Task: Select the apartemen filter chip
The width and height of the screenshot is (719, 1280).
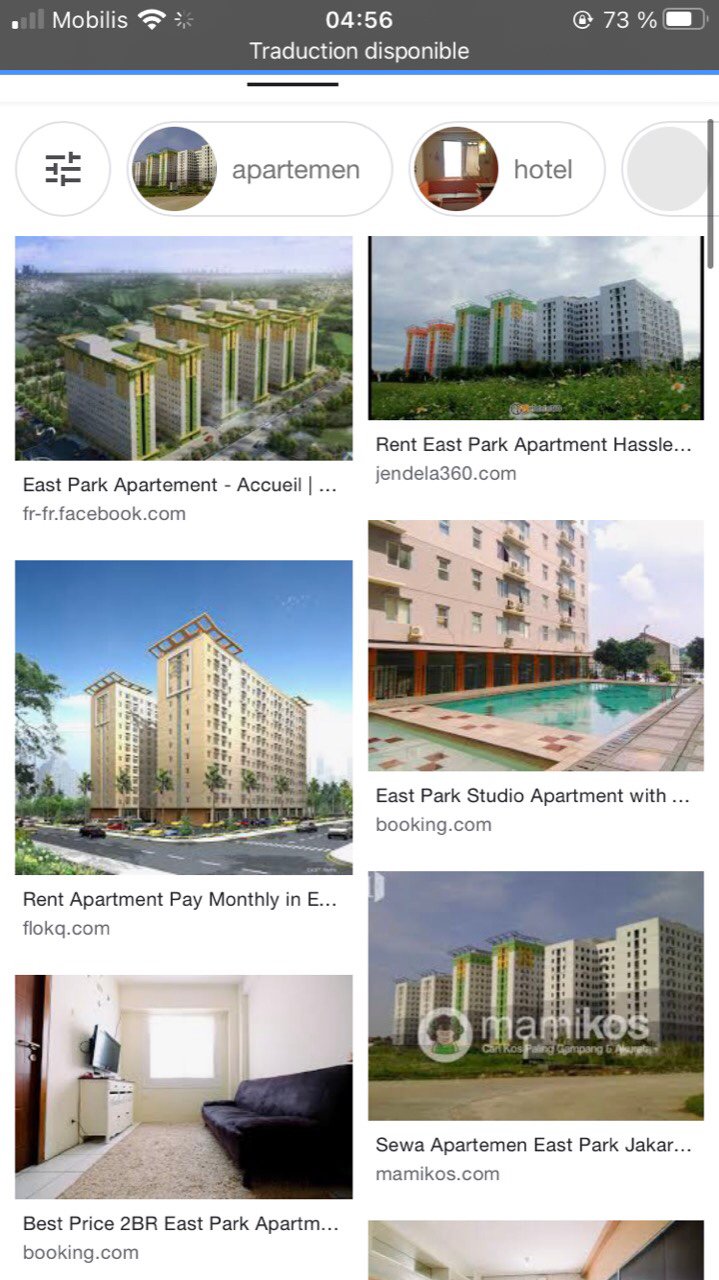Action: [x=260, y=169]
